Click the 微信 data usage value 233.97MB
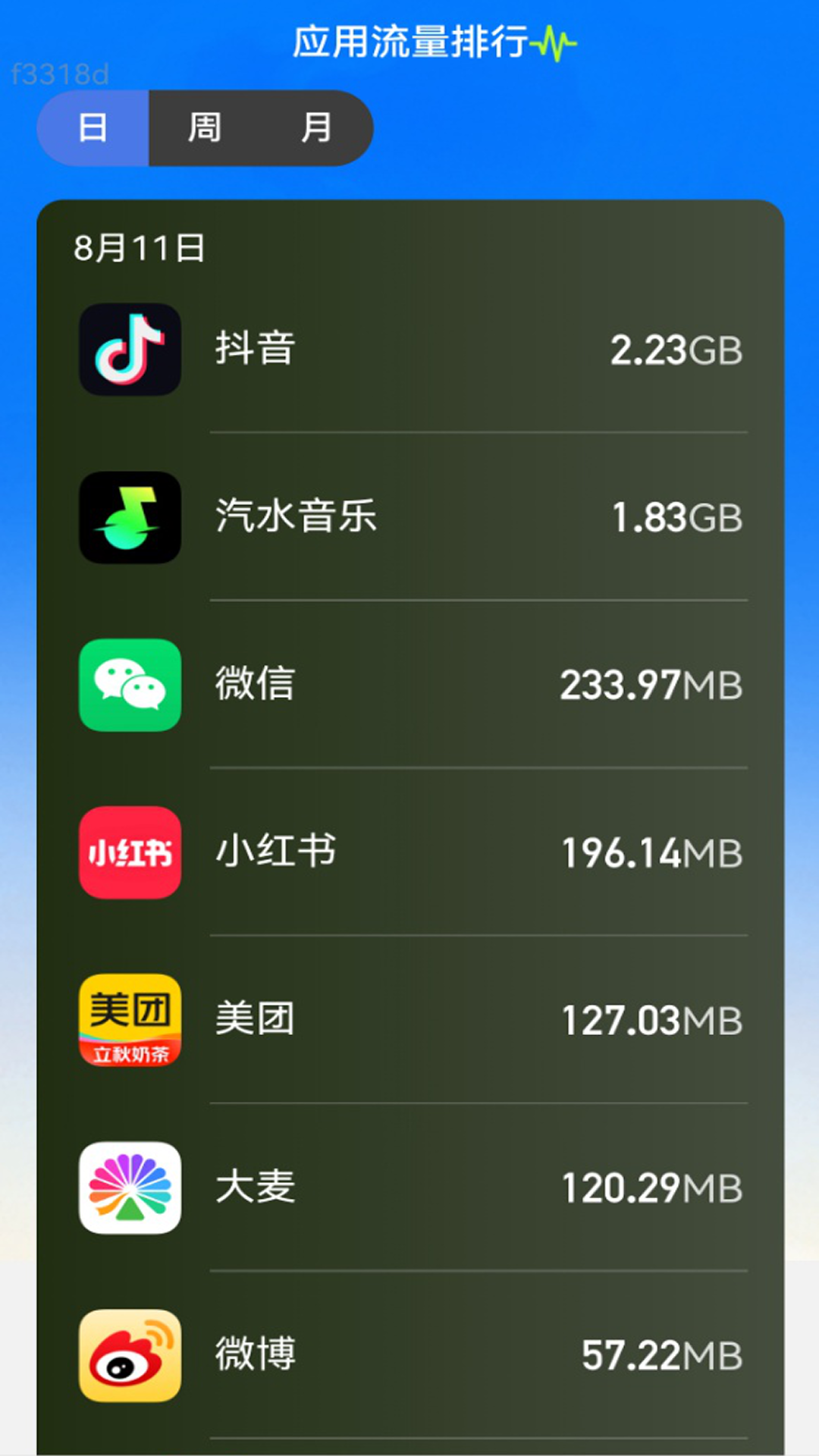Image resolution: width=819 pixels, height=1456 pixels. pos(651,685)
